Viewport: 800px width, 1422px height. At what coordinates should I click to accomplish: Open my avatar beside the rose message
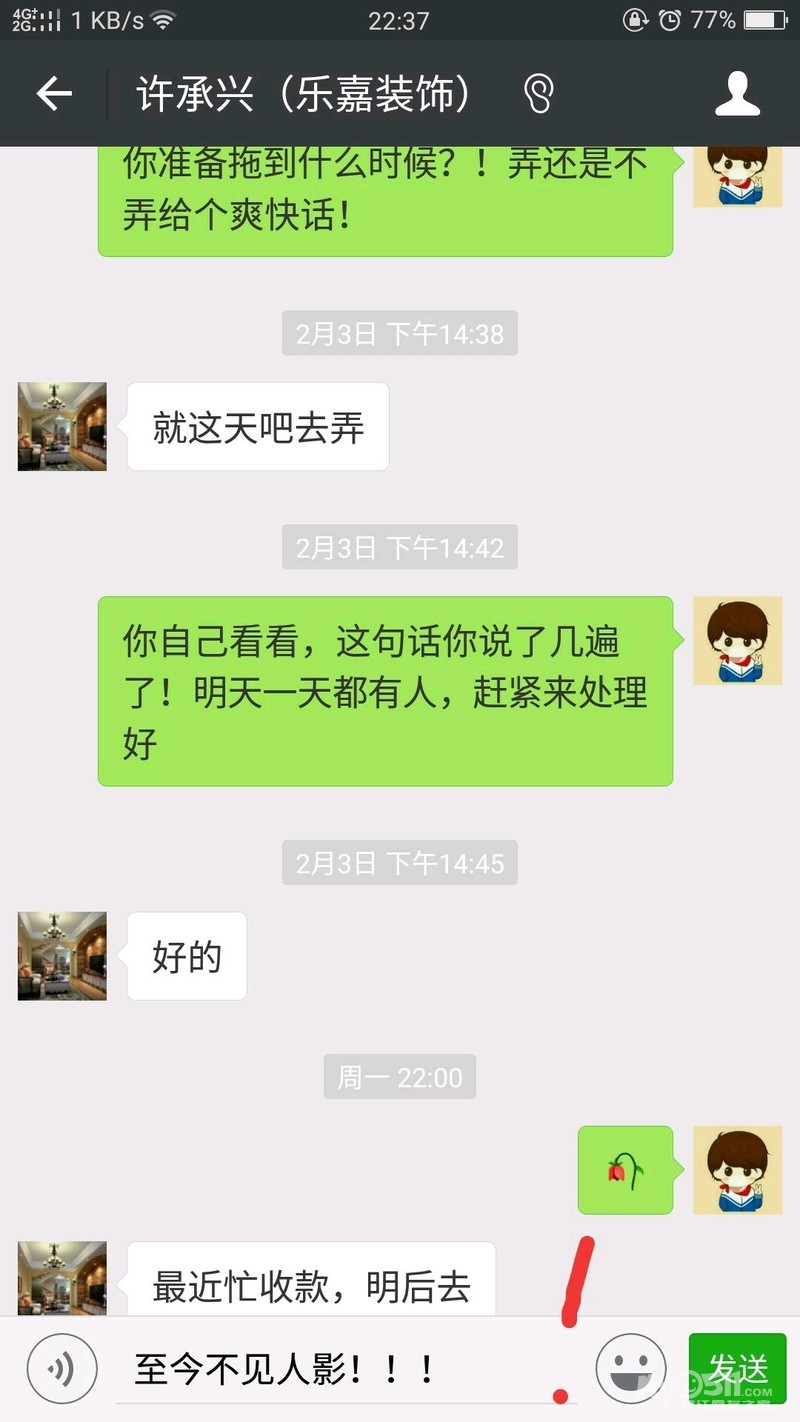point(738,1170)
